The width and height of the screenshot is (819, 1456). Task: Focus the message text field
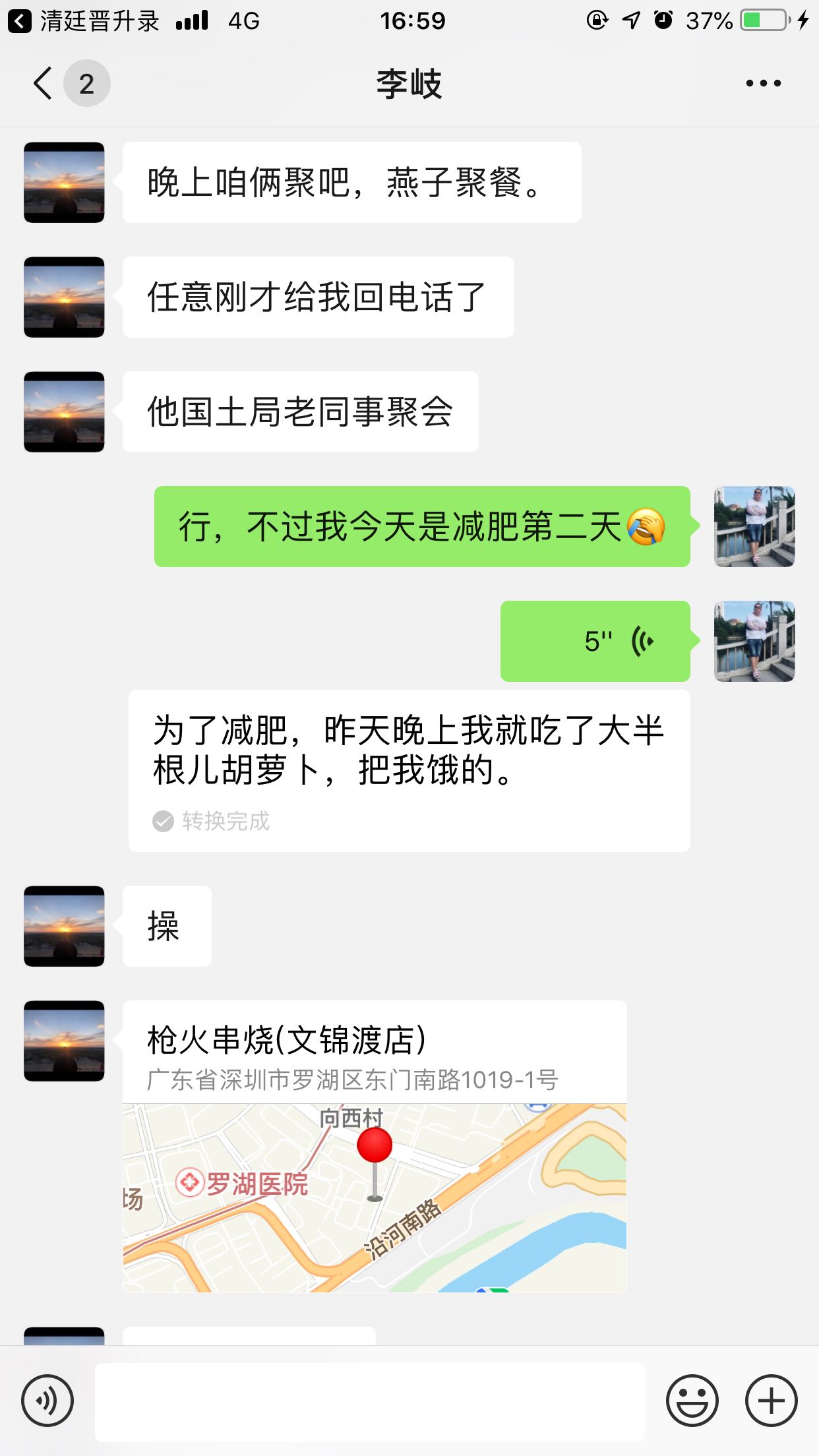[x=369, y=1401]
